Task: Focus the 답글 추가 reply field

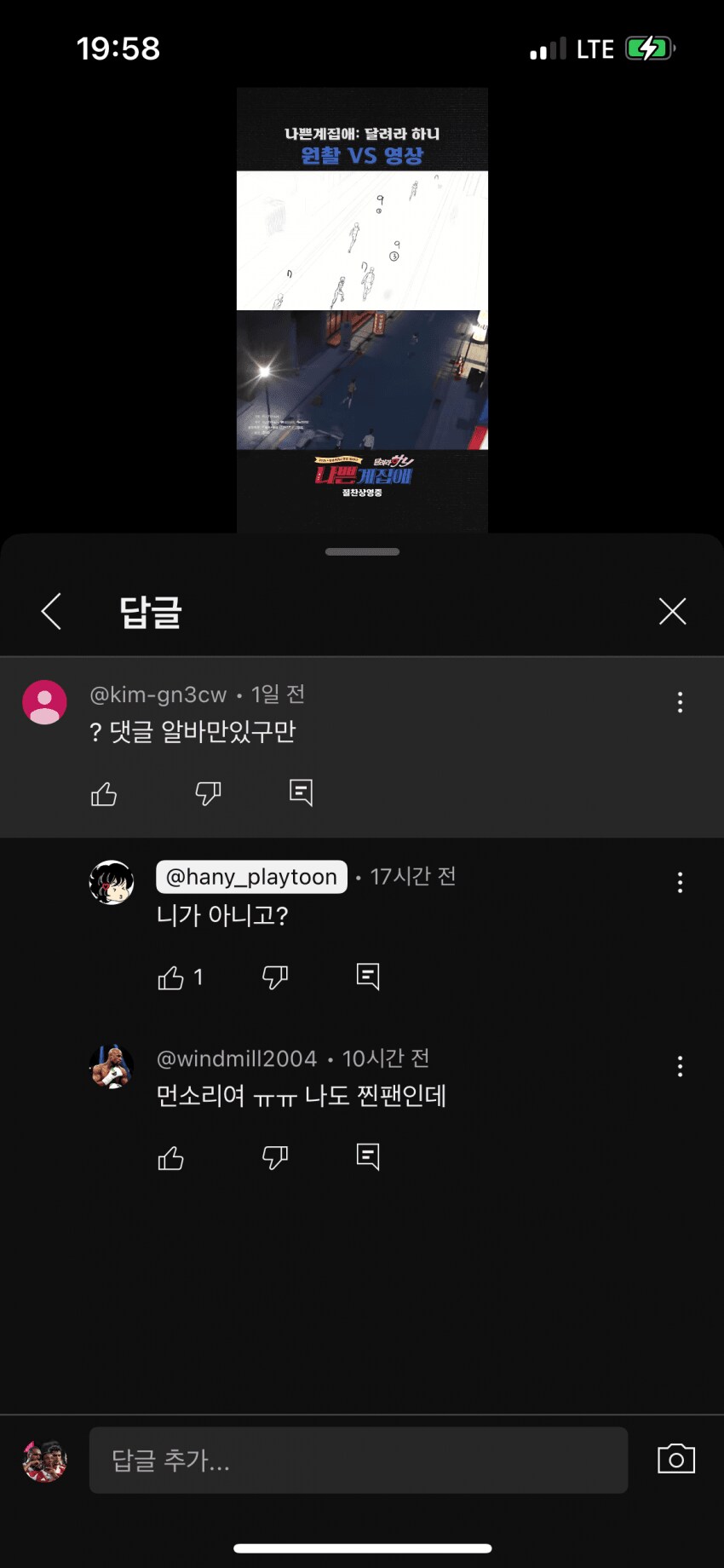Action: coord(358,1461)
